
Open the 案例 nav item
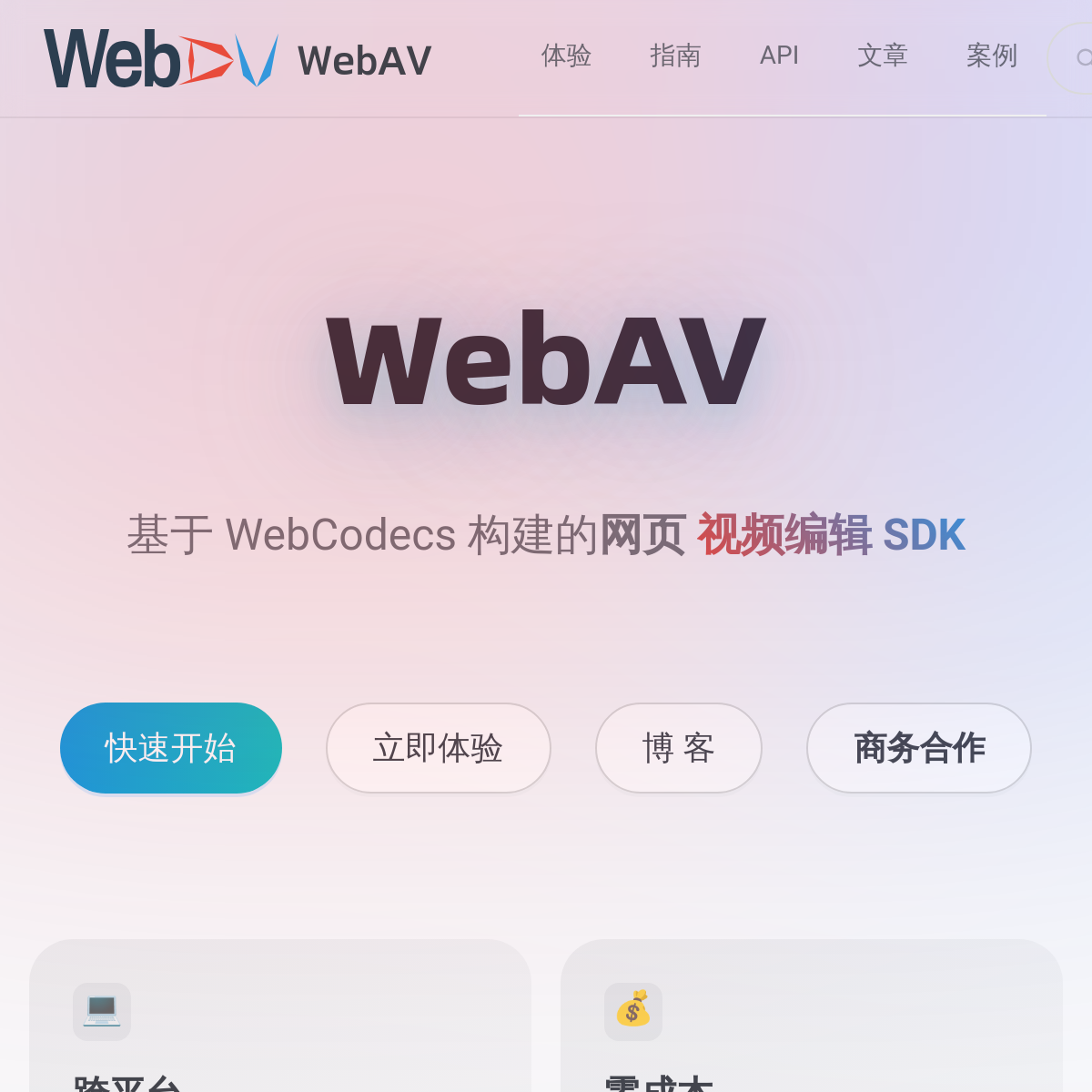coord(991,56)
